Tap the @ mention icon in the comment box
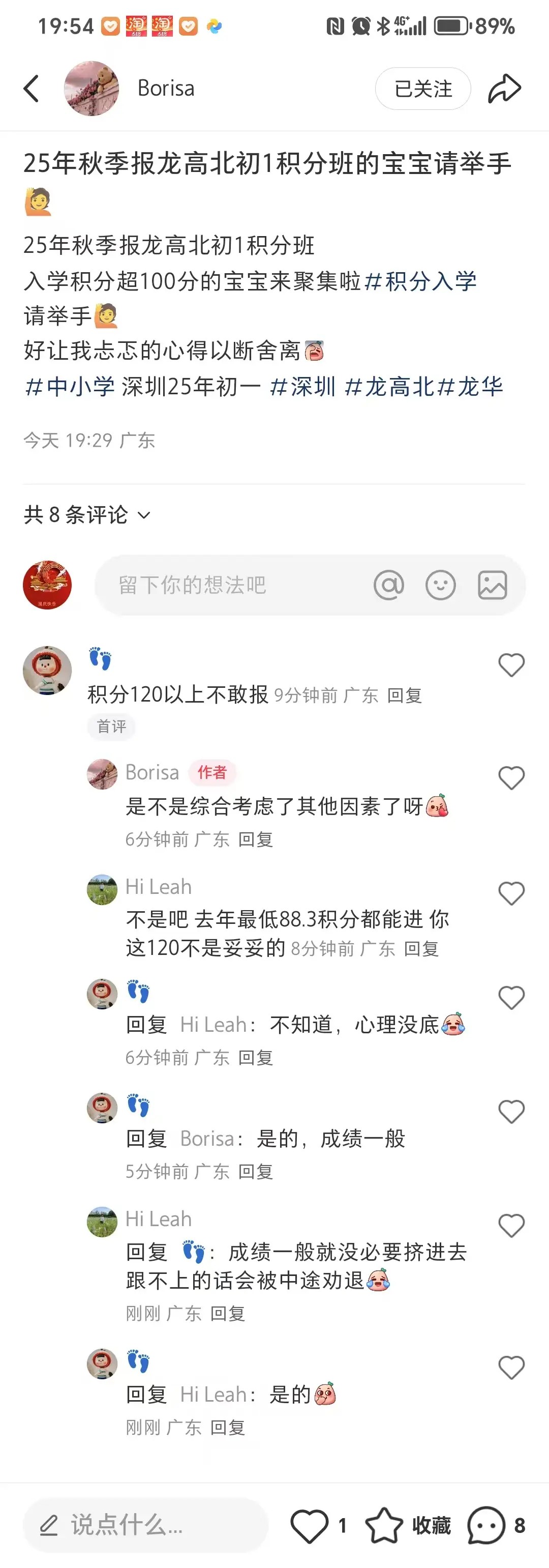This screenshot has height=1568, width=549. pyautogui.click(x=388, y=585)
